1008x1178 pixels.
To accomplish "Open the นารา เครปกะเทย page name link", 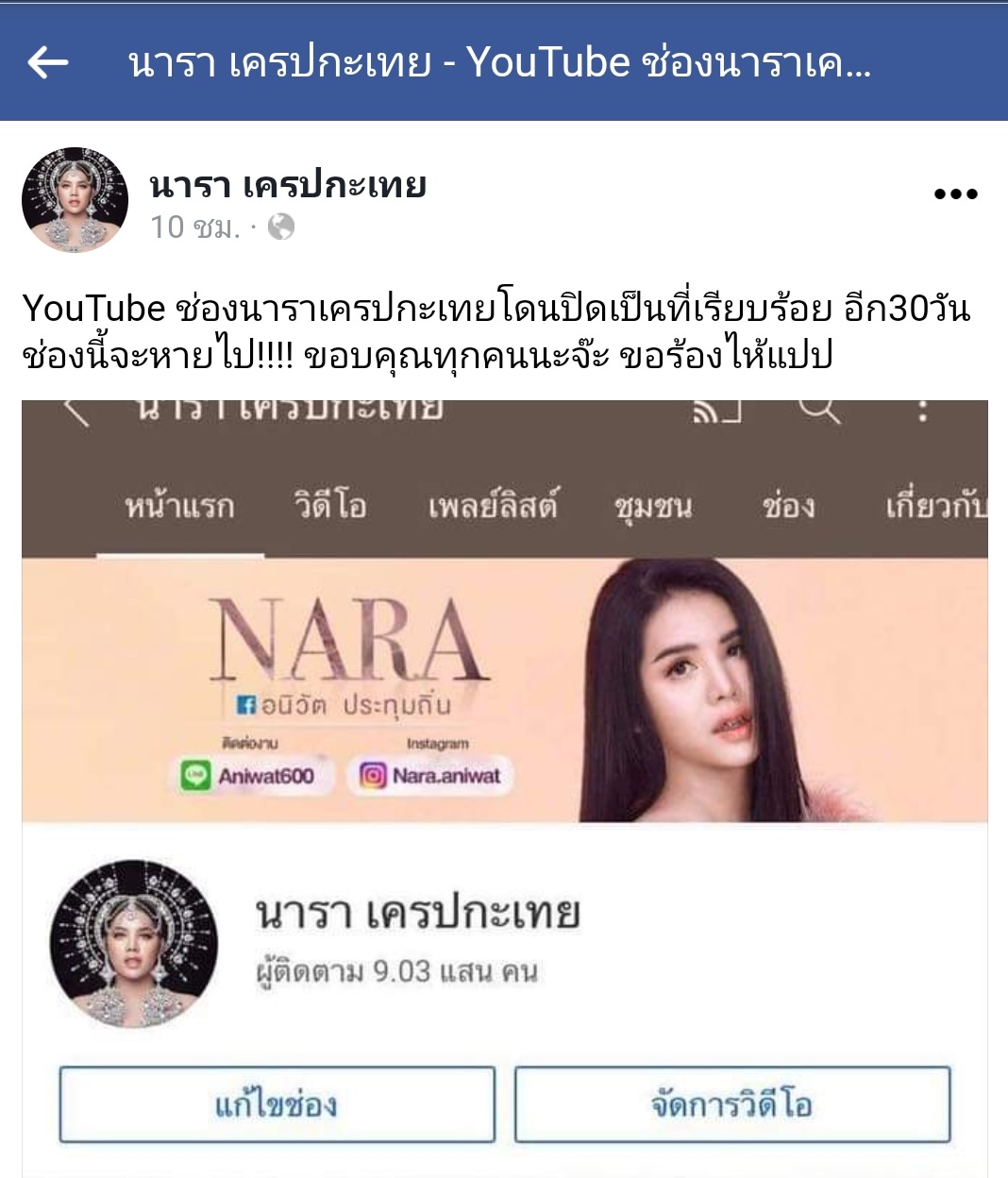I will pos(288,185).
